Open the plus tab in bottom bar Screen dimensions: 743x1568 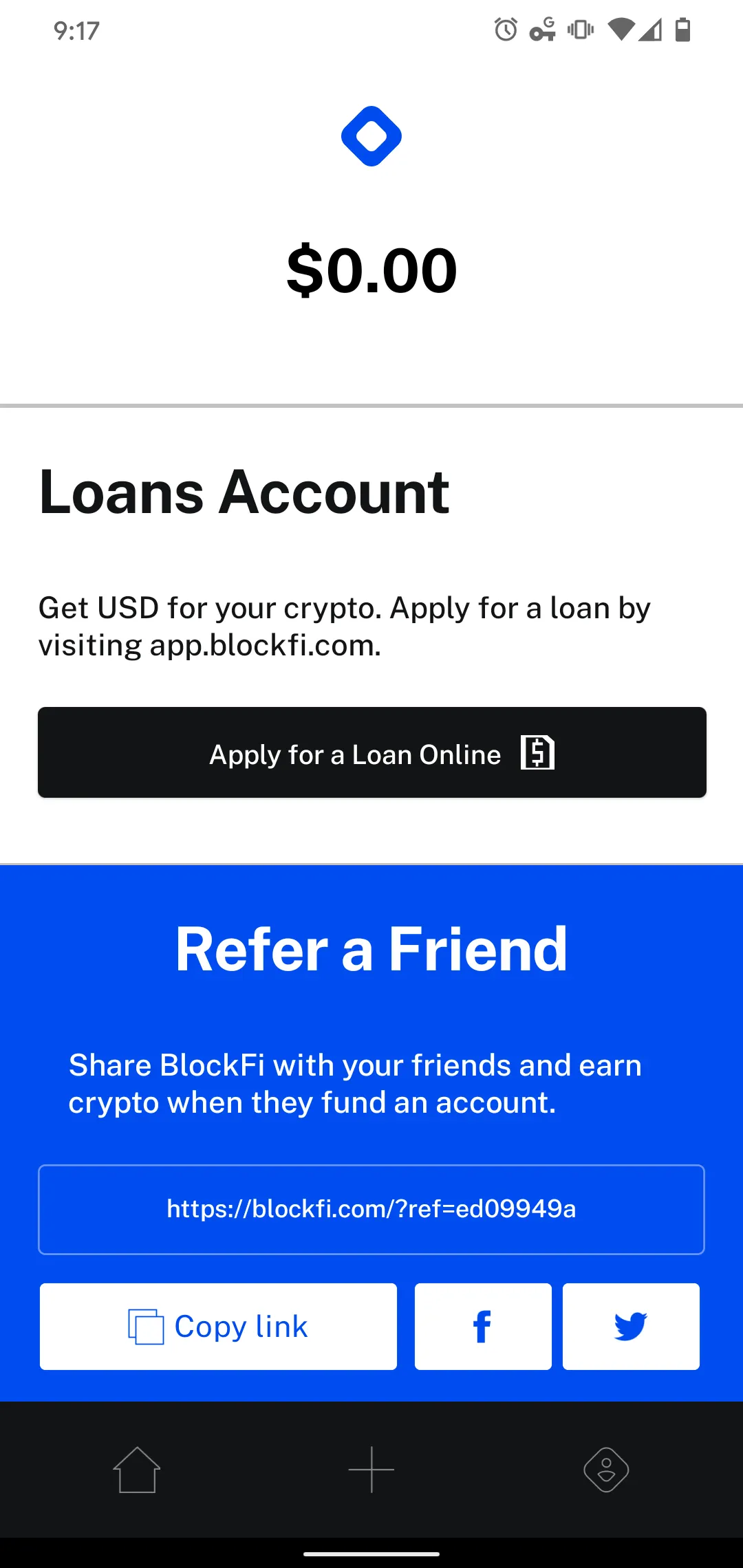(x=371, y=1470)
